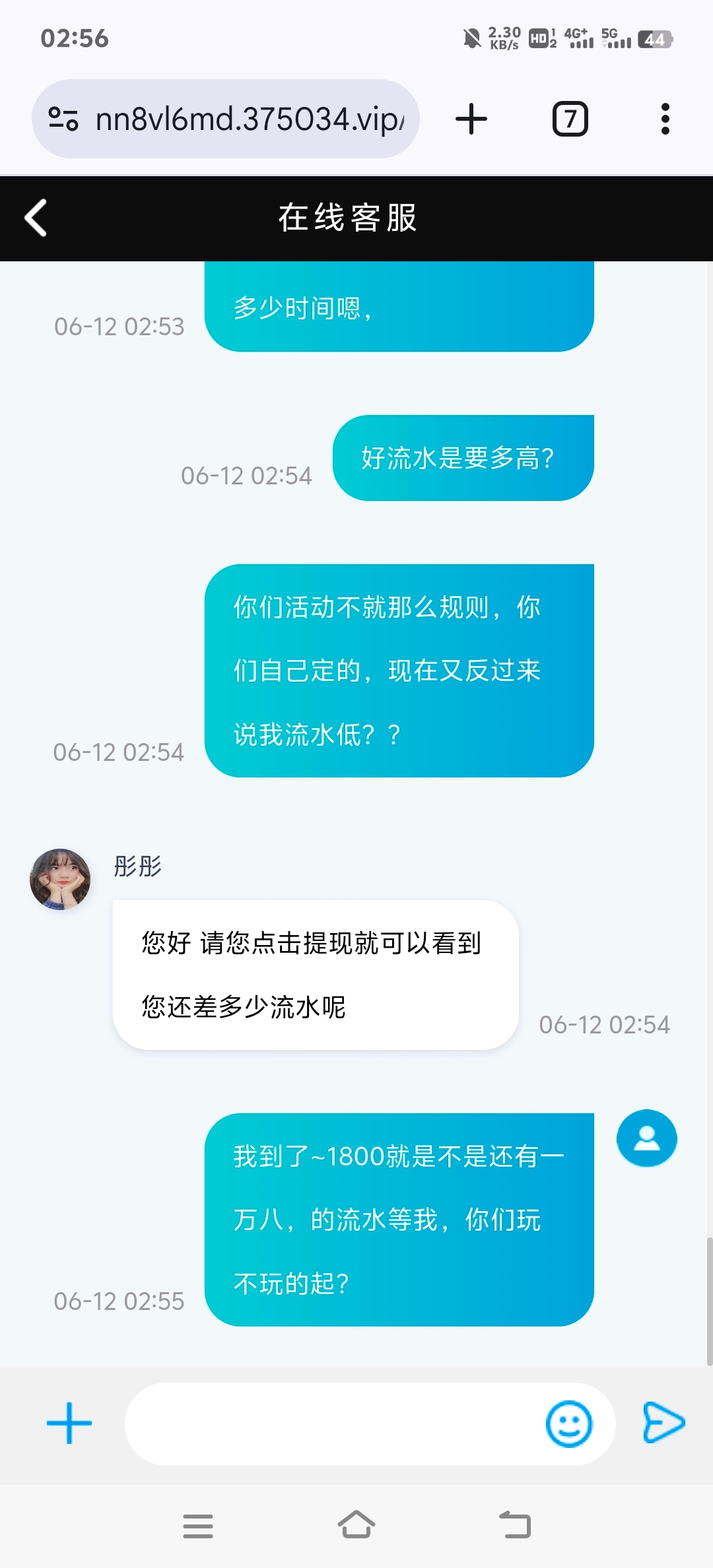Send message using arrow icon
This screenshot has height=1568, width=713.
664,1423
